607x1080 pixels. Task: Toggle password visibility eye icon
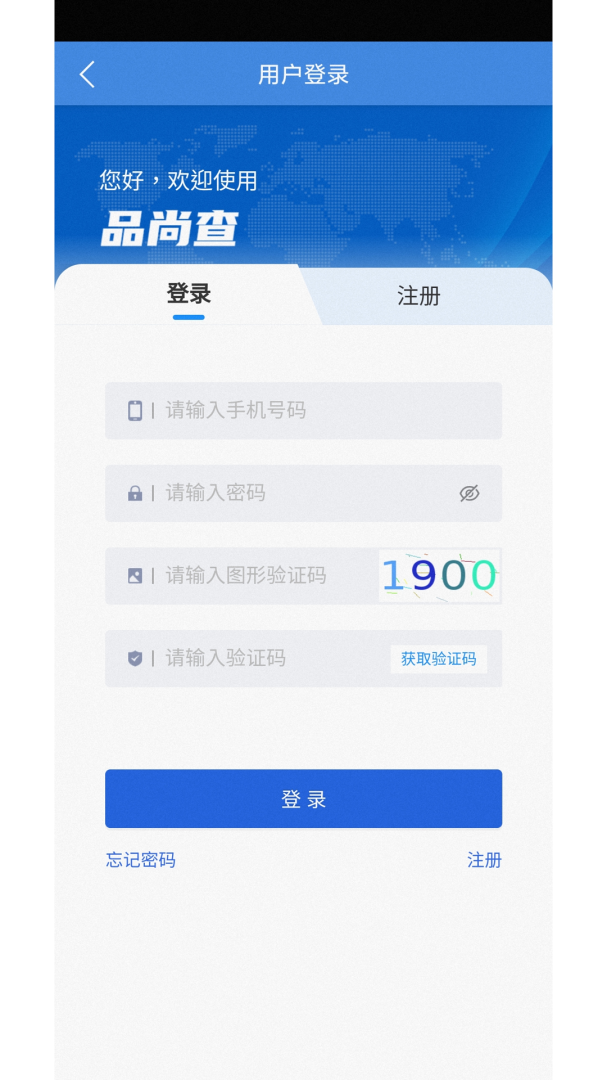coord(469,493)
